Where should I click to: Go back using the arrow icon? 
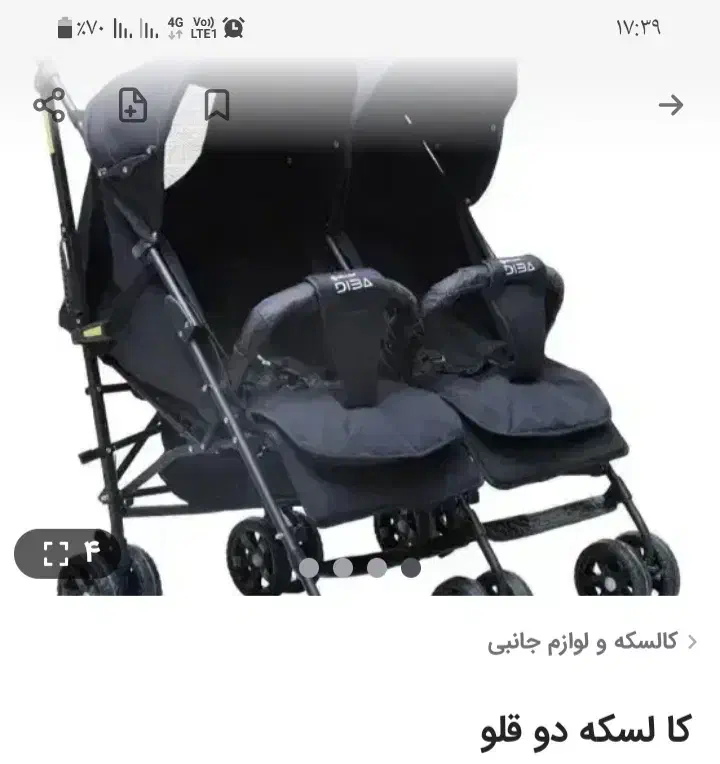[x=670, y=105]
